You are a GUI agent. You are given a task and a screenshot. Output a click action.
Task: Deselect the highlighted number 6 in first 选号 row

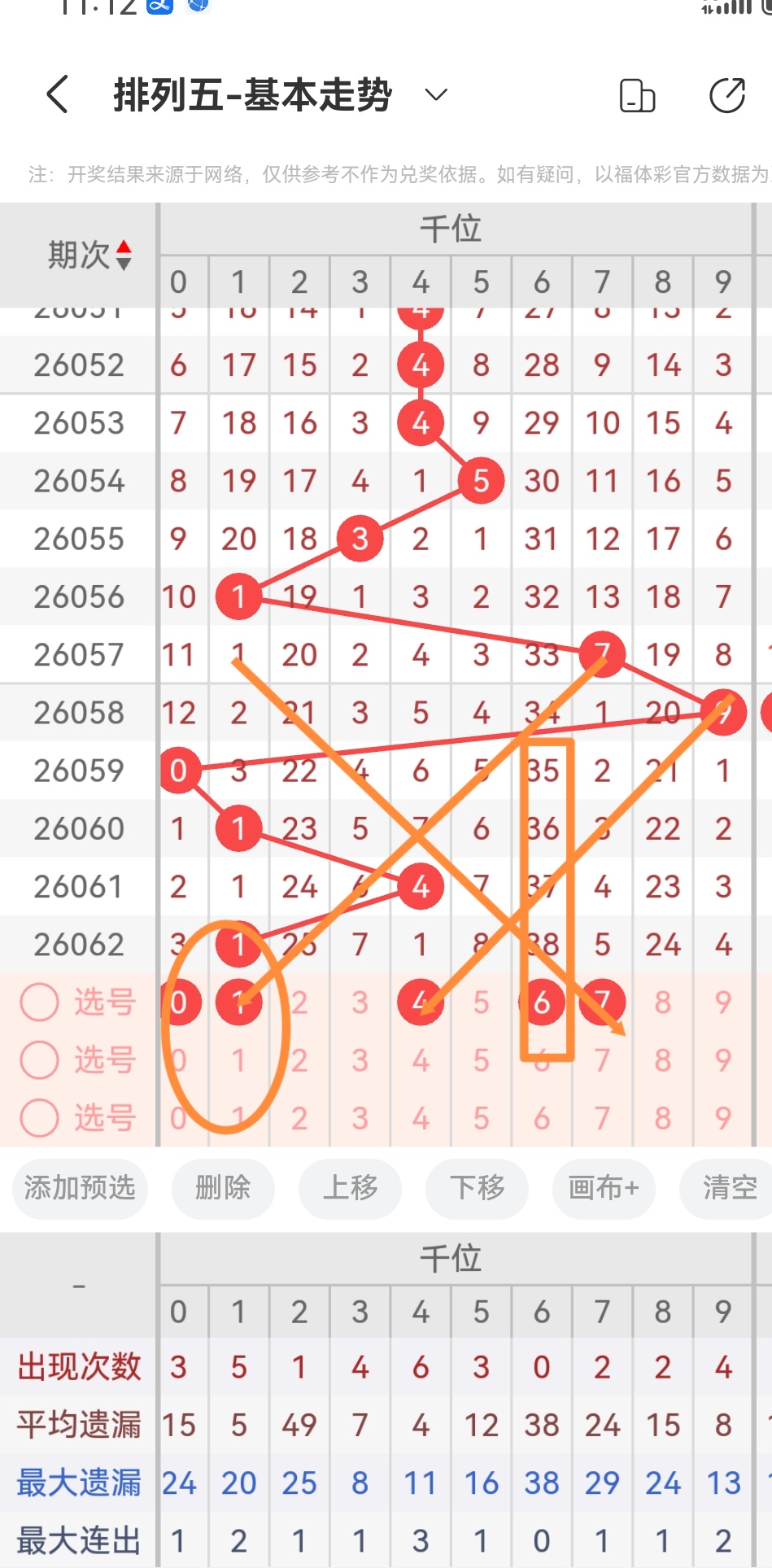pos(541,1002)
